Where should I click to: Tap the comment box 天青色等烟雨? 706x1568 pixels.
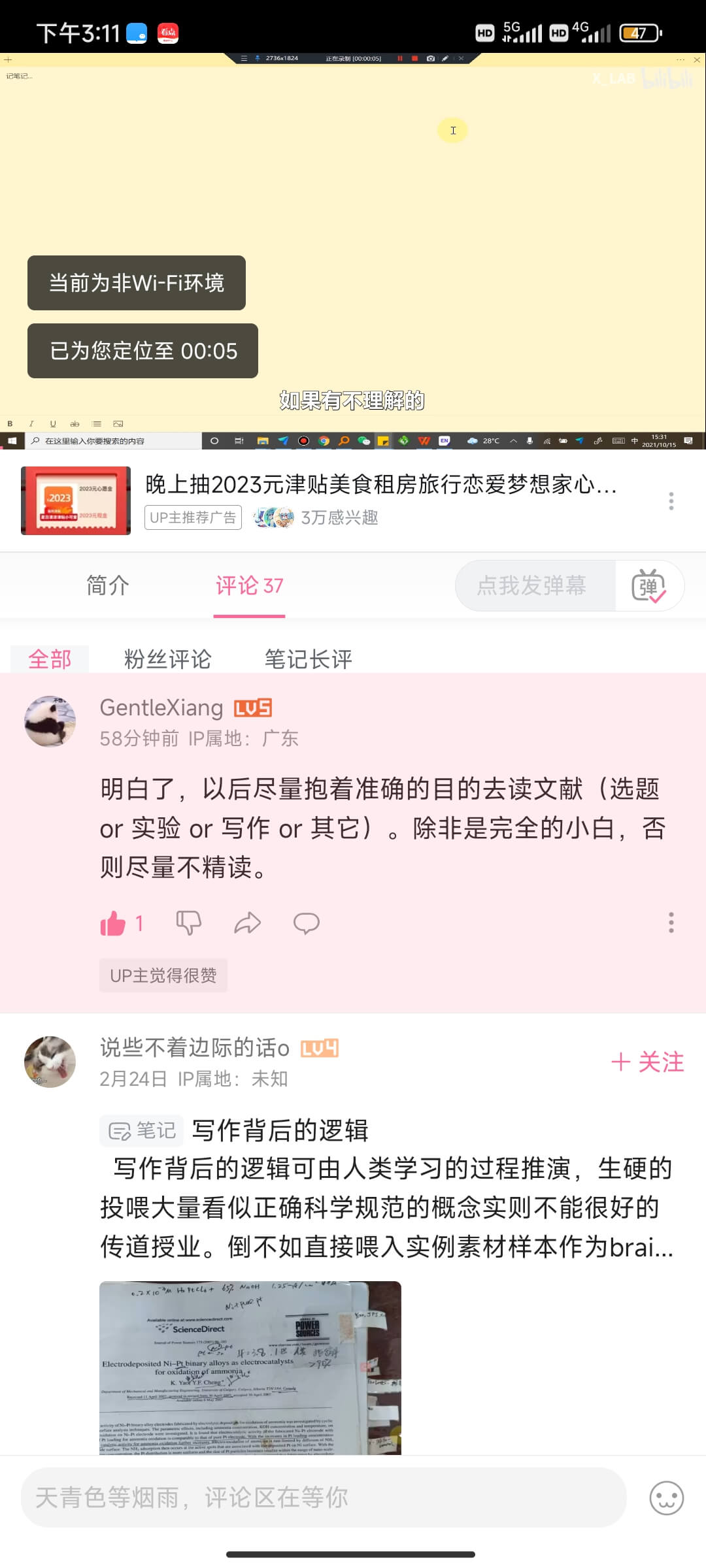tap(324, 1497)
